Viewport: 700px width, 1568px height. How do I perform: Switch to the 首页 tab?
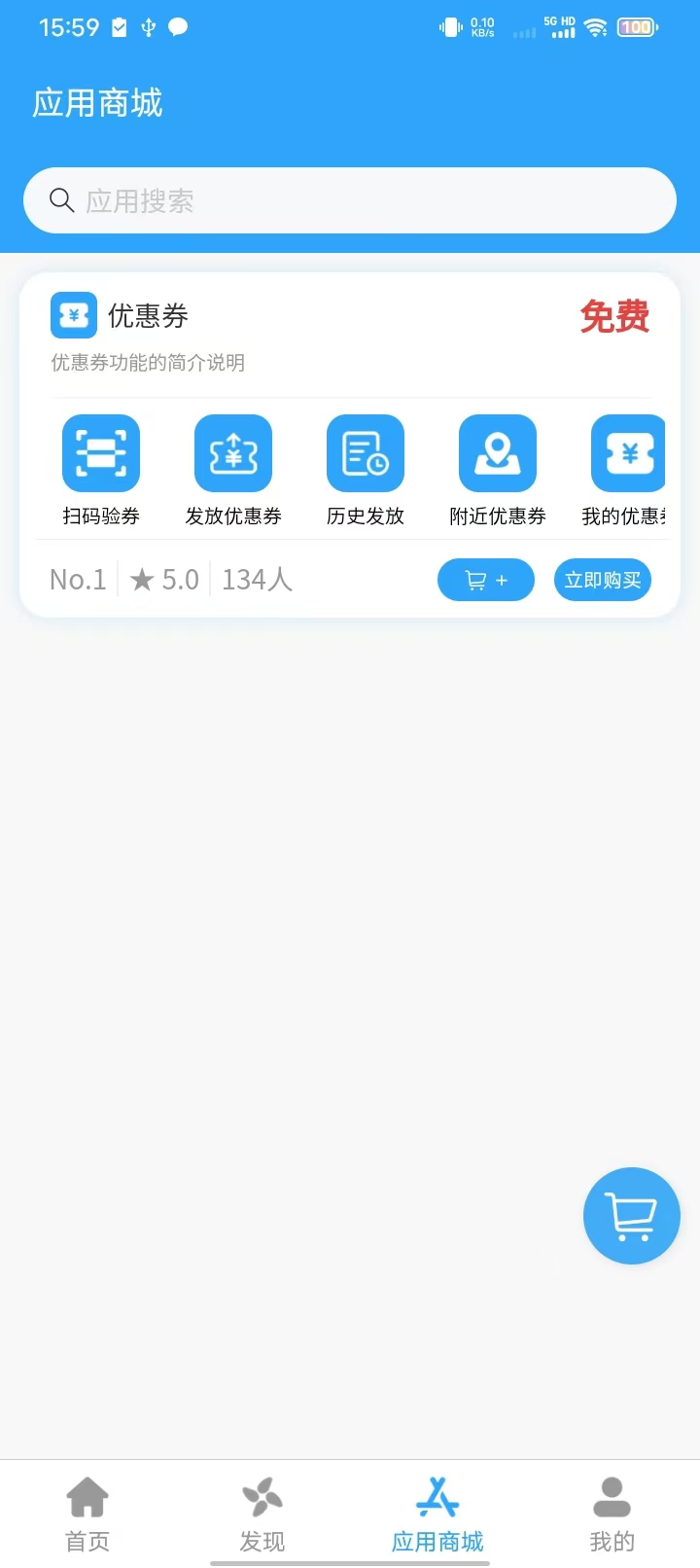click(x=87, y=1514)
